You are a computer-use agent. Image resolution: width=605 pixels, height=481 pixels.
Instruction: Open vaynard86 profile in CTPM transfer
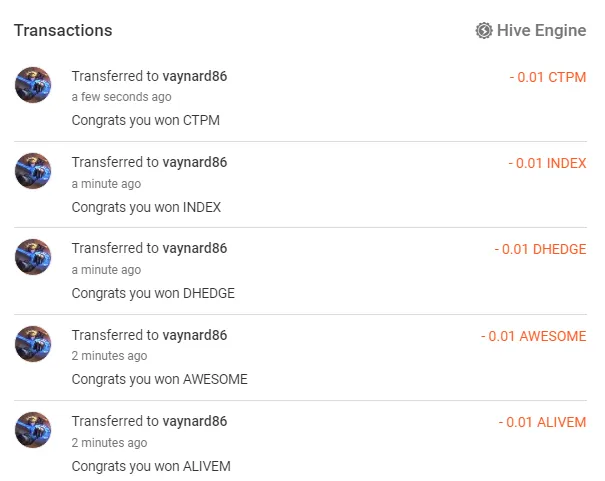click(195, 76)
